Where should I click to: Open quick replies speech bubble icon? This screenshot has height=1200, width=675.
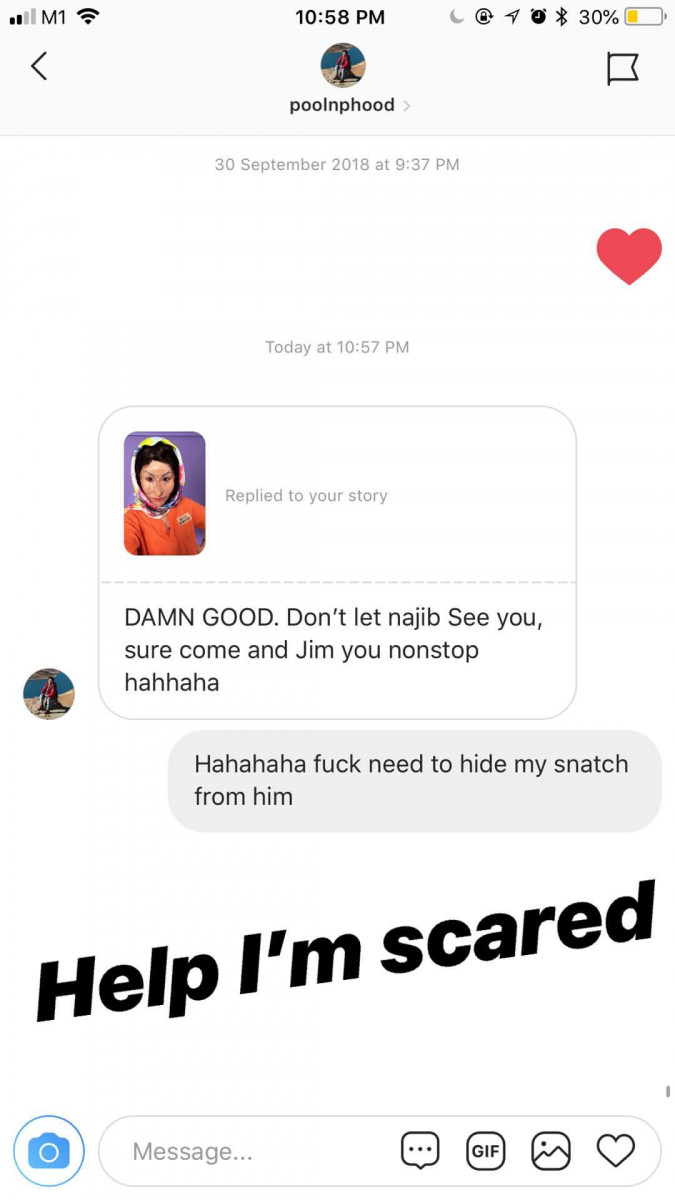point(420,1151)
